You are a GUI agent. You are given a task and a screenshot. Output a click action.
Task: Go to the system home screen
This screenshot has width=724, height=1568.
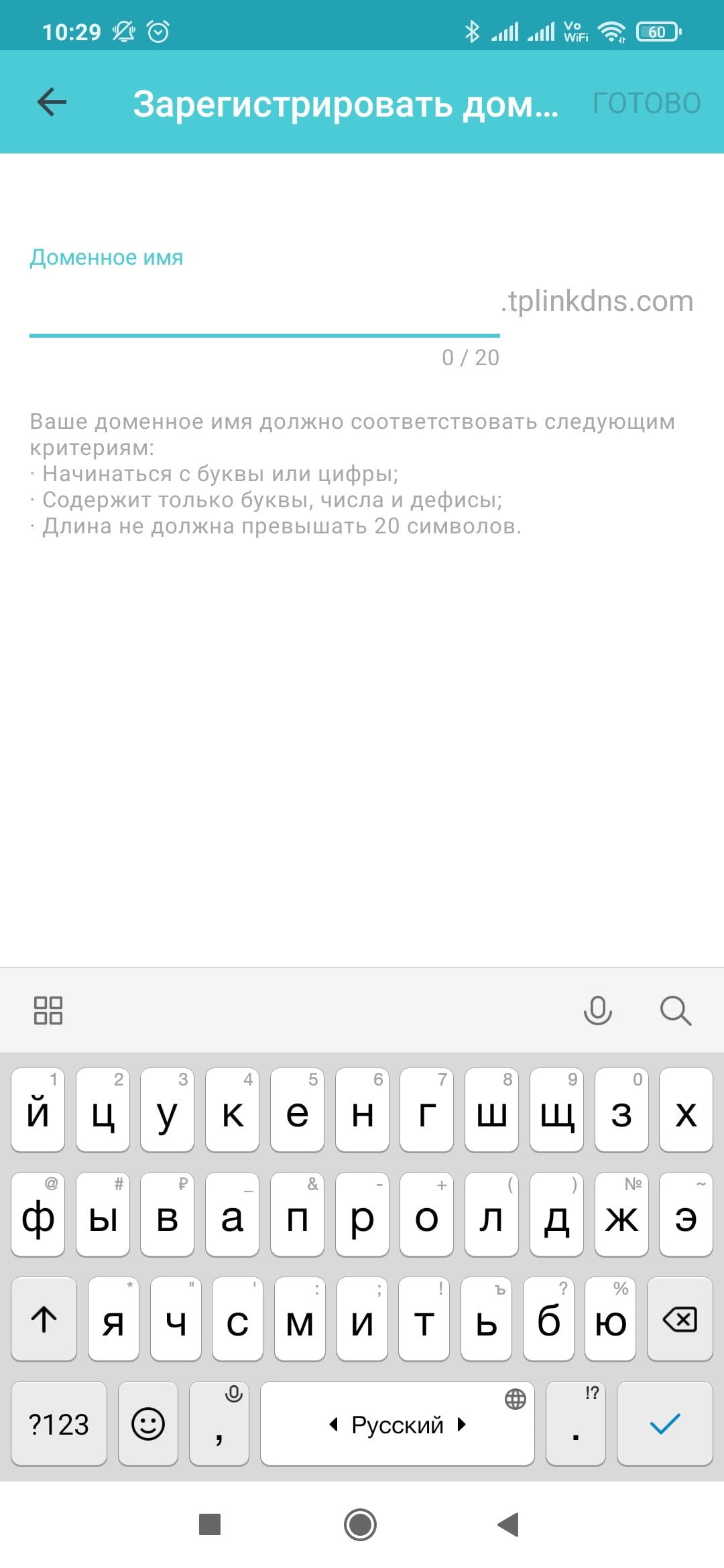pos(361,1525)
